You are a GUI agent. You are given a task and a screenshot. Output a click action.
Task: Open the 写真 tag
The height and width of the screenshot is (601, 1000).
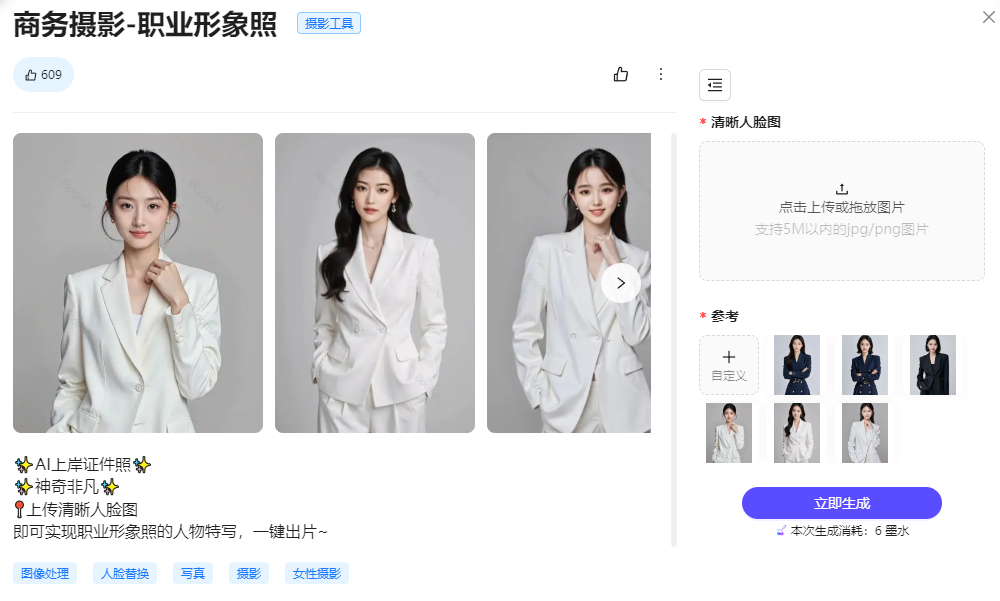(x=193, y=574)
